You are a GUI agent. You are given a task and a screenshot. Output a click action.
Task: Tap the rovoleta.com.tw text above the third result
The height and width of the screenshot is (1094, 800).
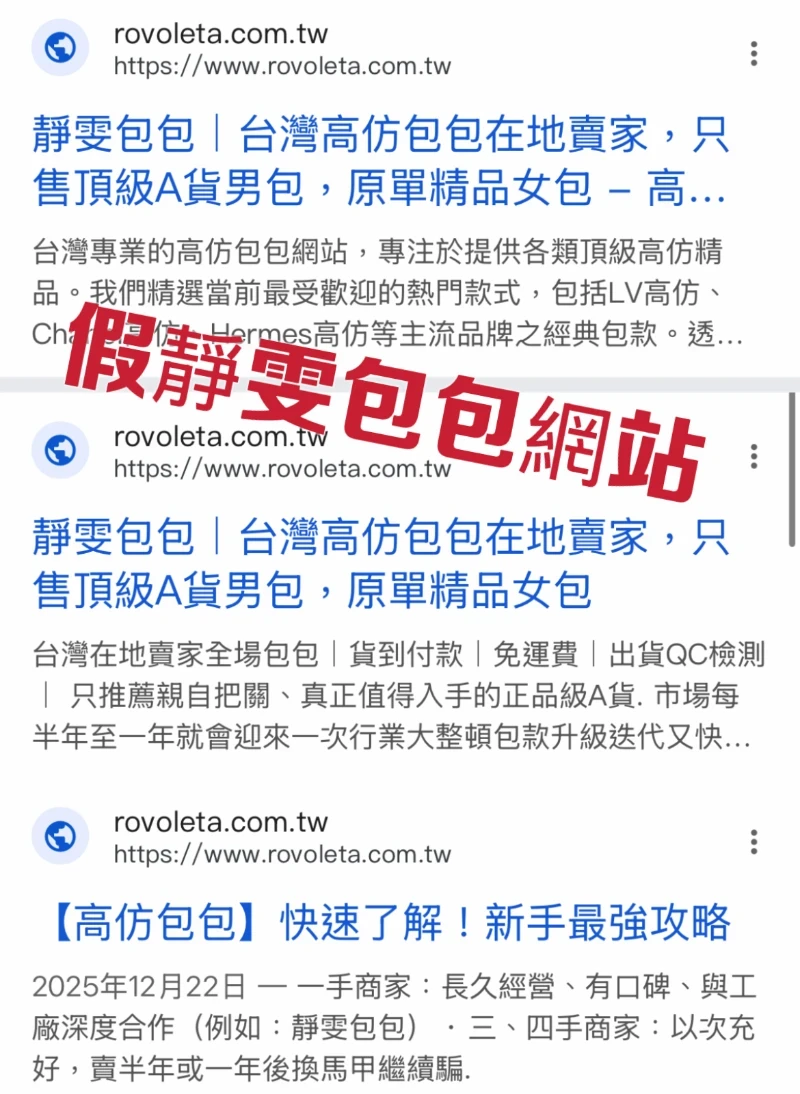222,821
